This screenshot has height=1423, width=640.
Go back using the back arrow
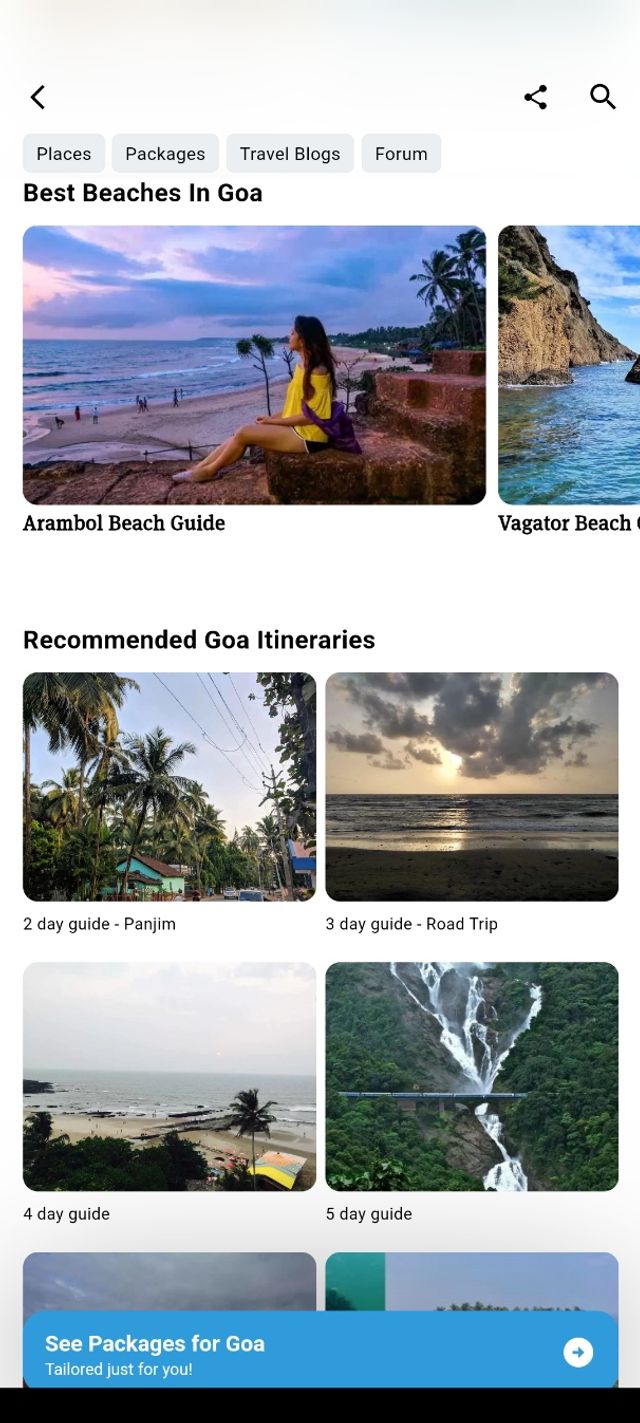click(x=38, y=97)
